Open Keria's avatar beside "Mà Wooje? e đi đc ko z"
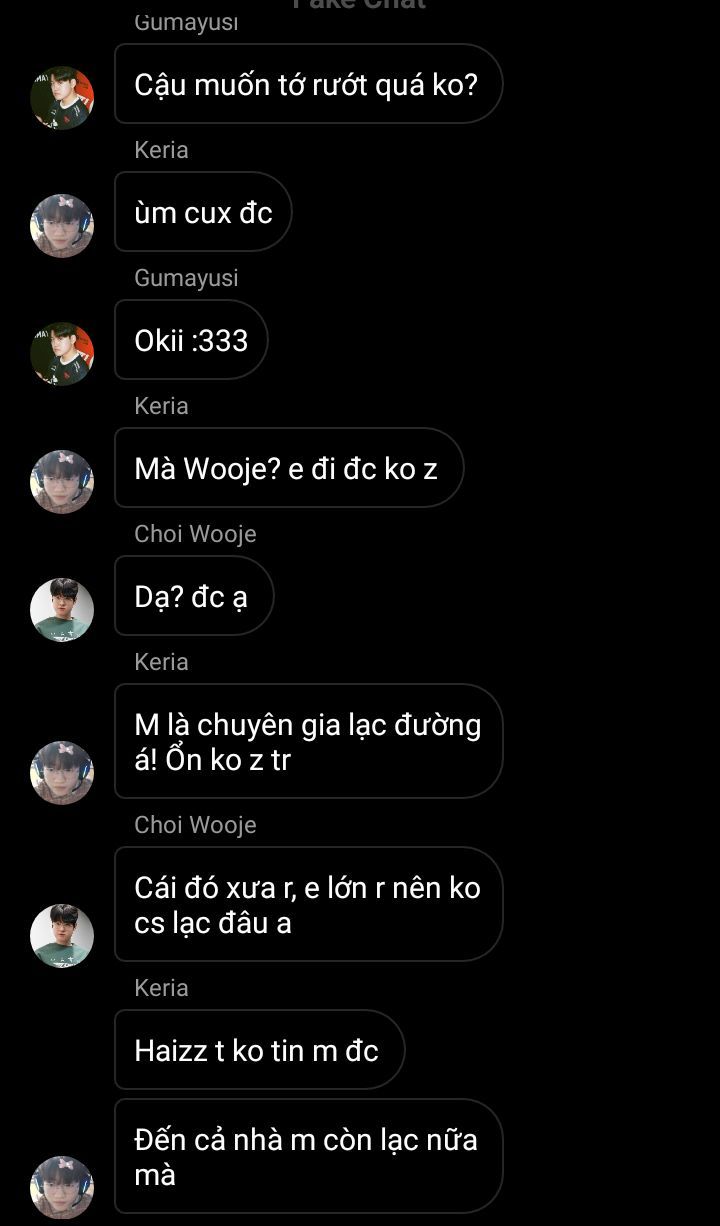 (x=62, y=482)
